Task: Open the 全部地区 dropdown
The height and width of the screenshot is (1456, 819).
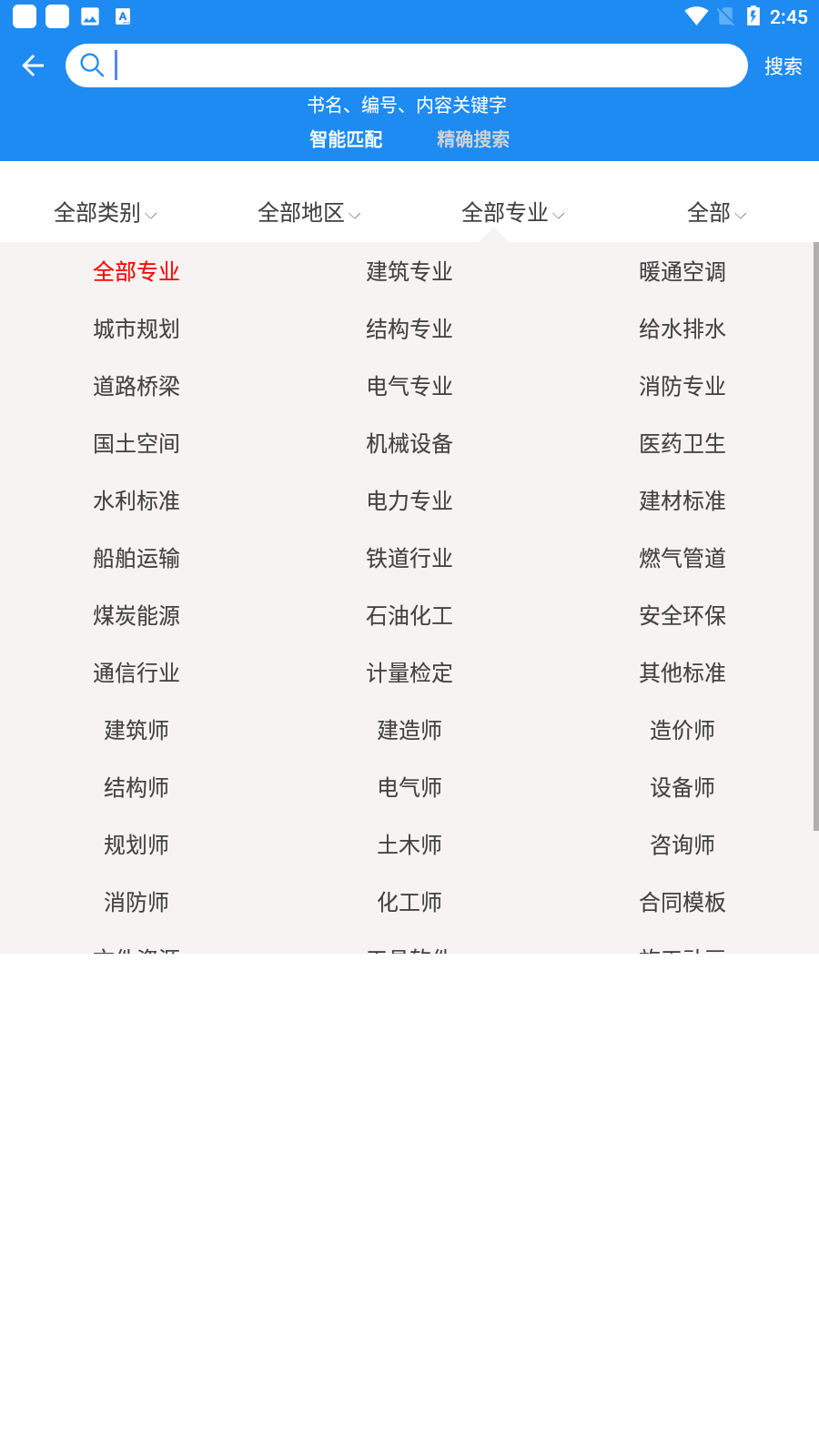Action: tap(308, 213)
